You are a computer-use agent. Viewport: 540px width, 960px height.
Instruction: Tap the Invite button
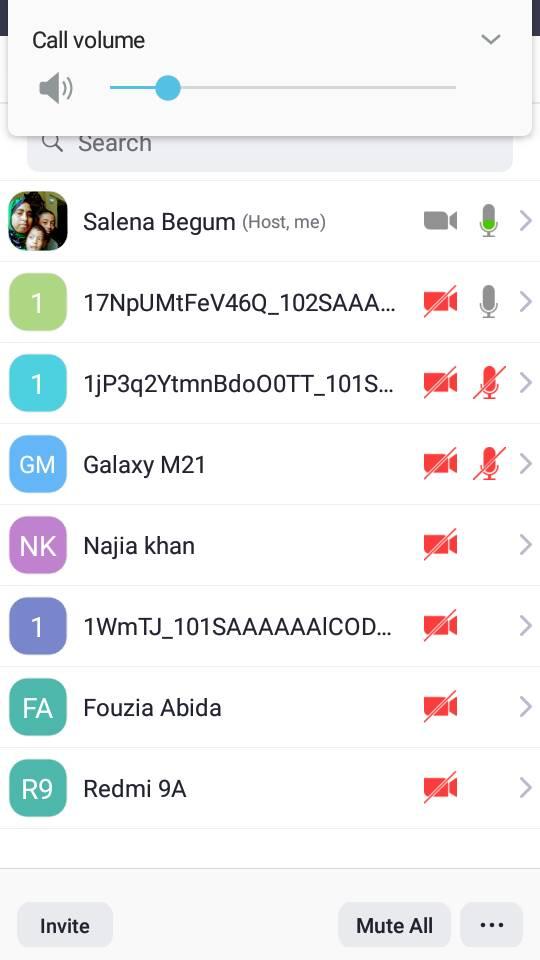click(x=65, y=925)
